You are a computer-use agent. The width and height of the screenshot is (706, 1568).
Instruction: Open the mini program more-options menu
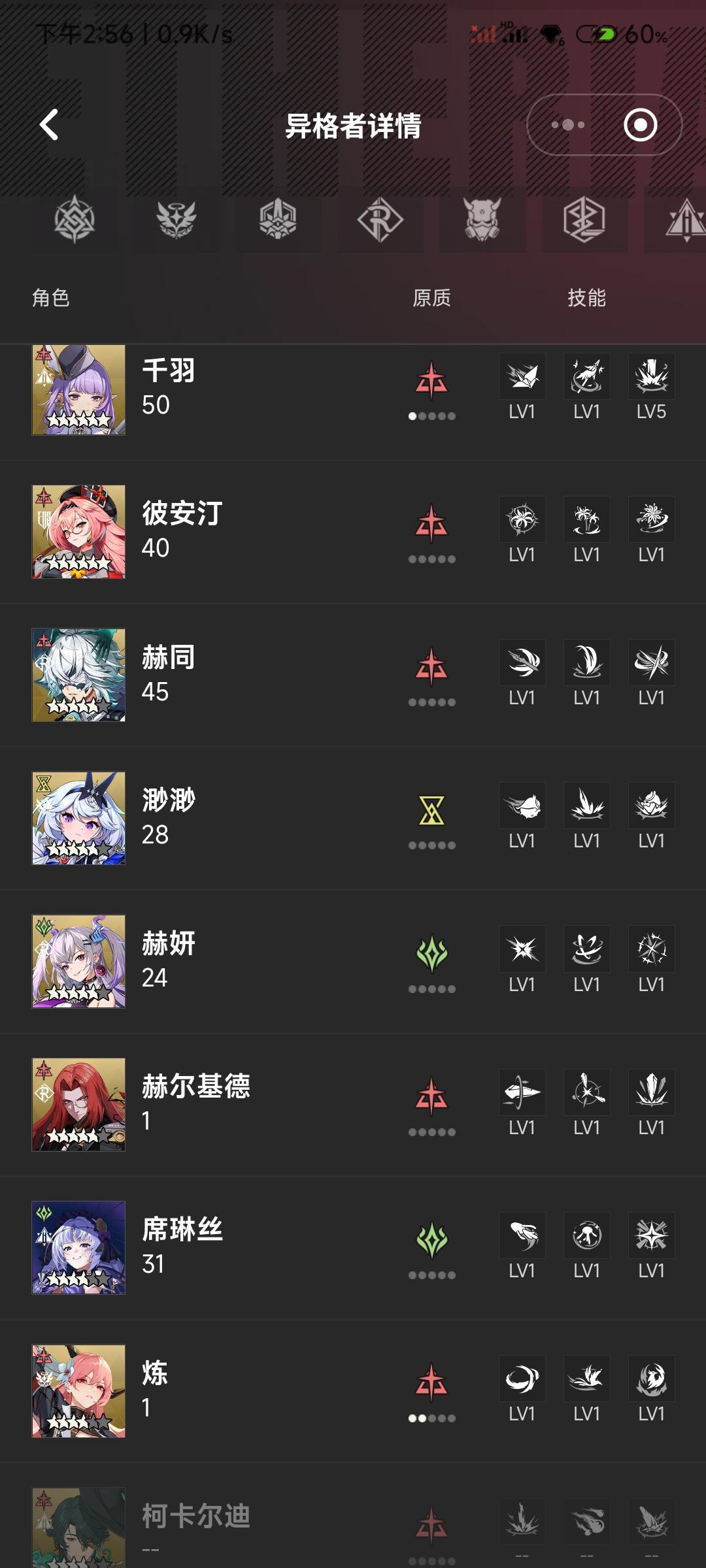point(567,125)
